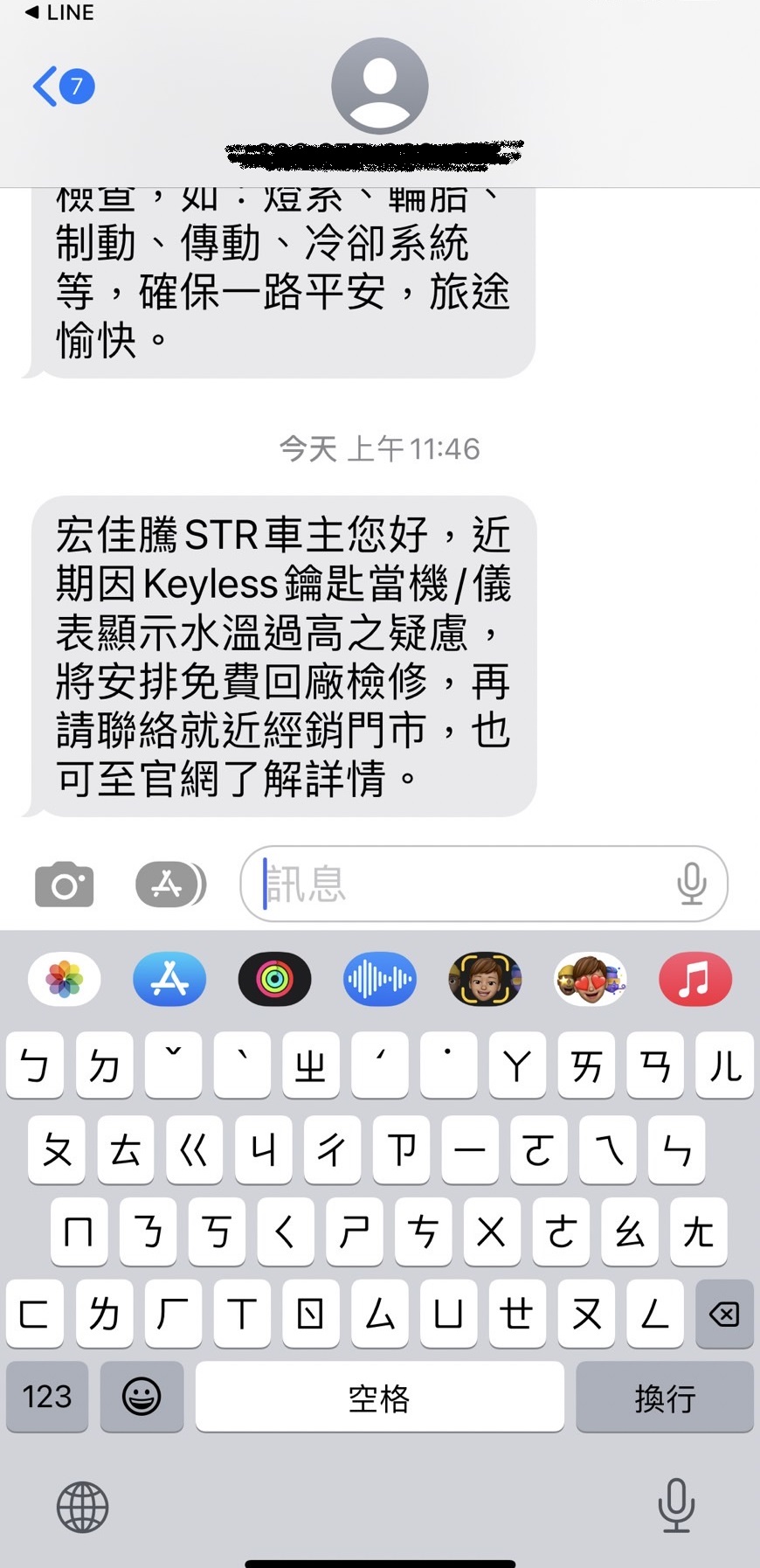The width and height of the screenshot is (760, 1568).
Task: Hit the backspace key on the keyboard
Action: pos(724,1314)
